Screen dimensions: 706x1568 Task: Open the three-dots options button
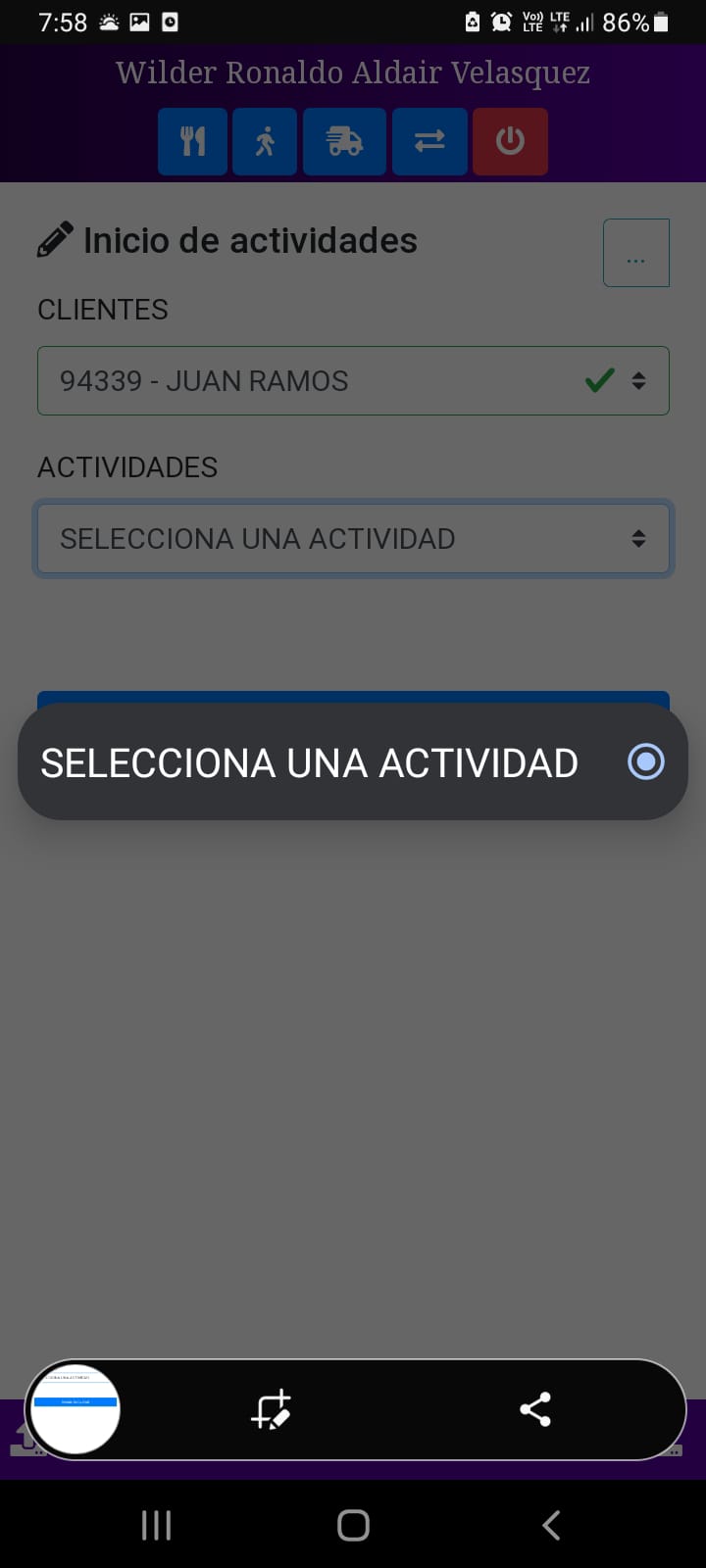pos(636,253)
